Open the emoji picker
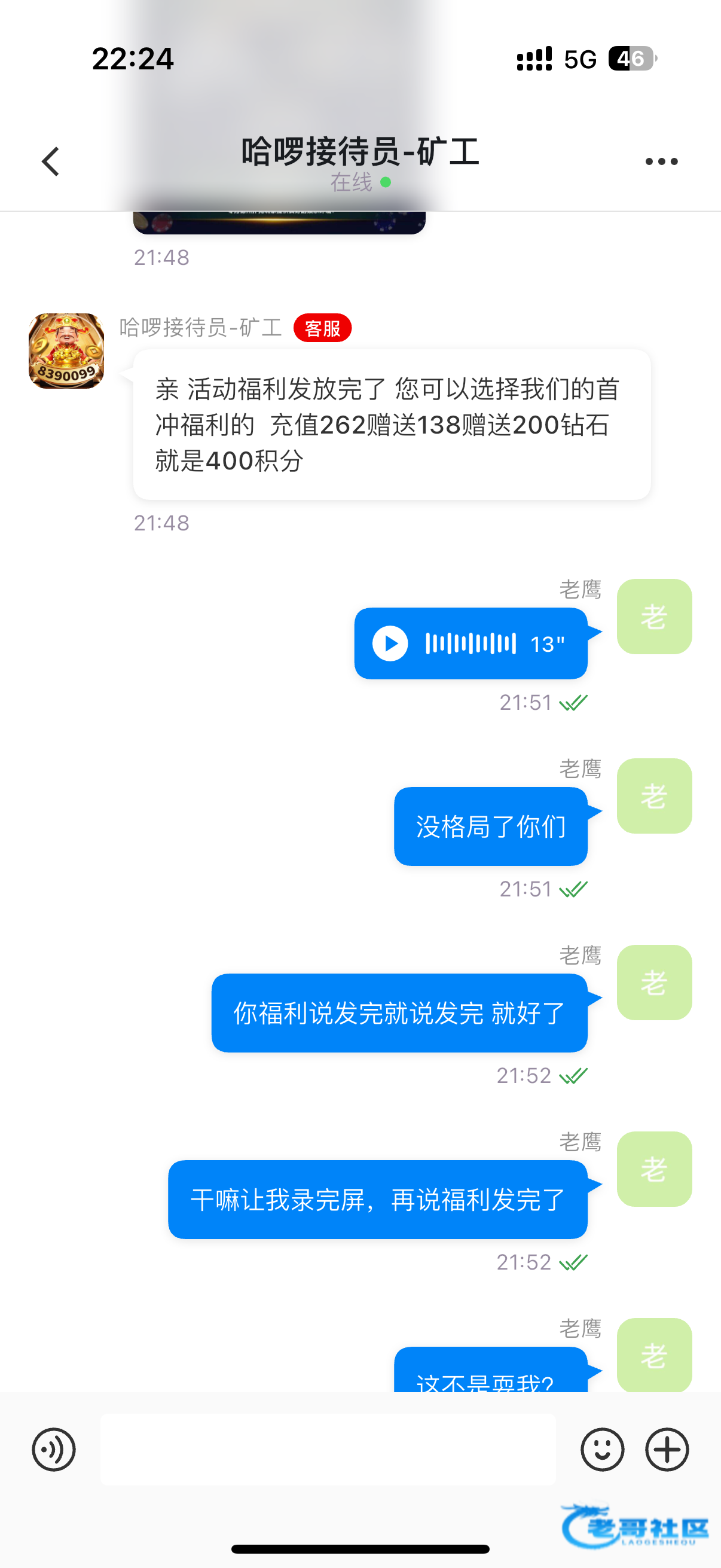This screenshot has width=721, height=1568. pos(602,1450)
